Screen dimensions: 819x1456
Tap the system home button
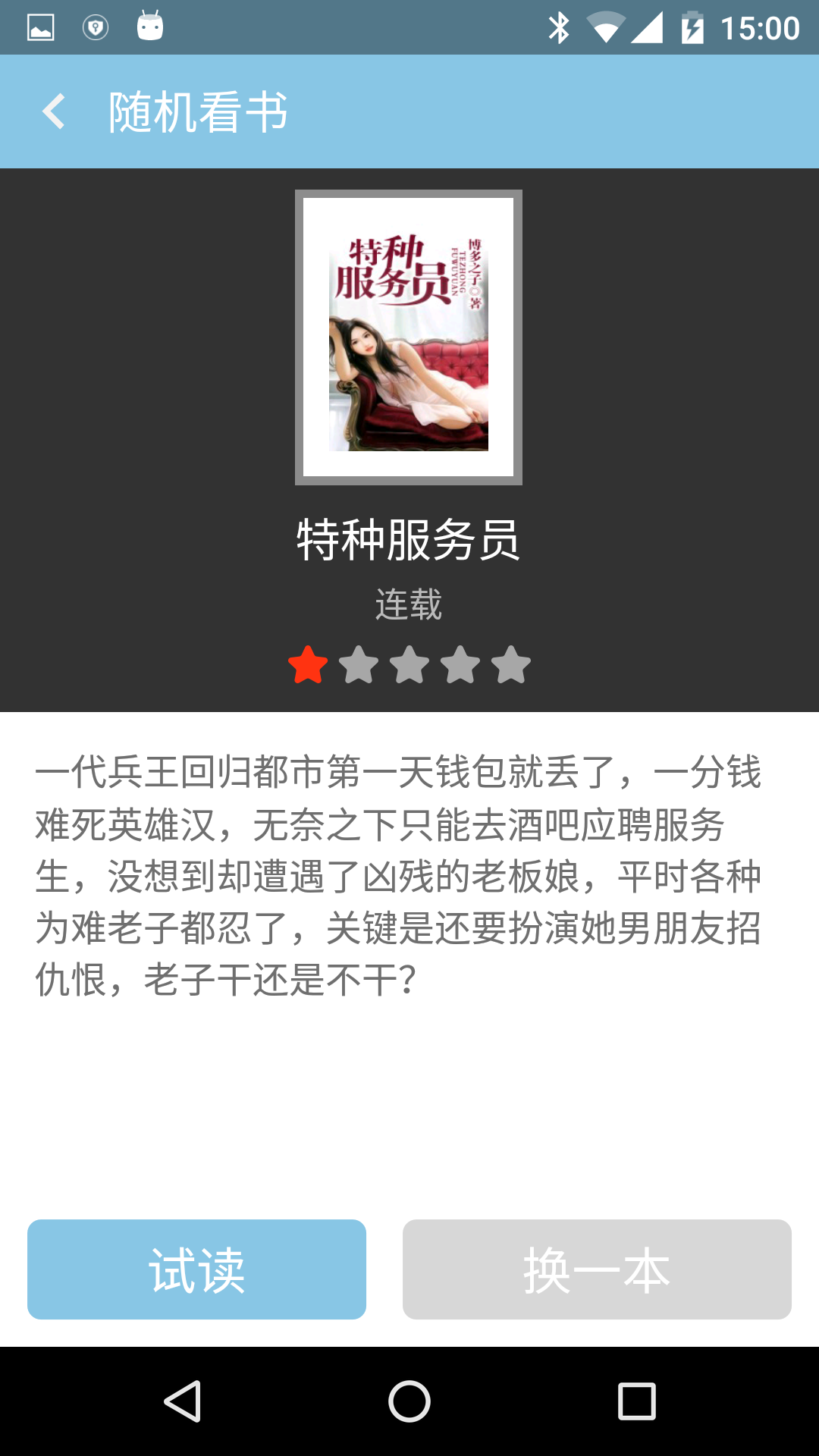point(409,1401)
